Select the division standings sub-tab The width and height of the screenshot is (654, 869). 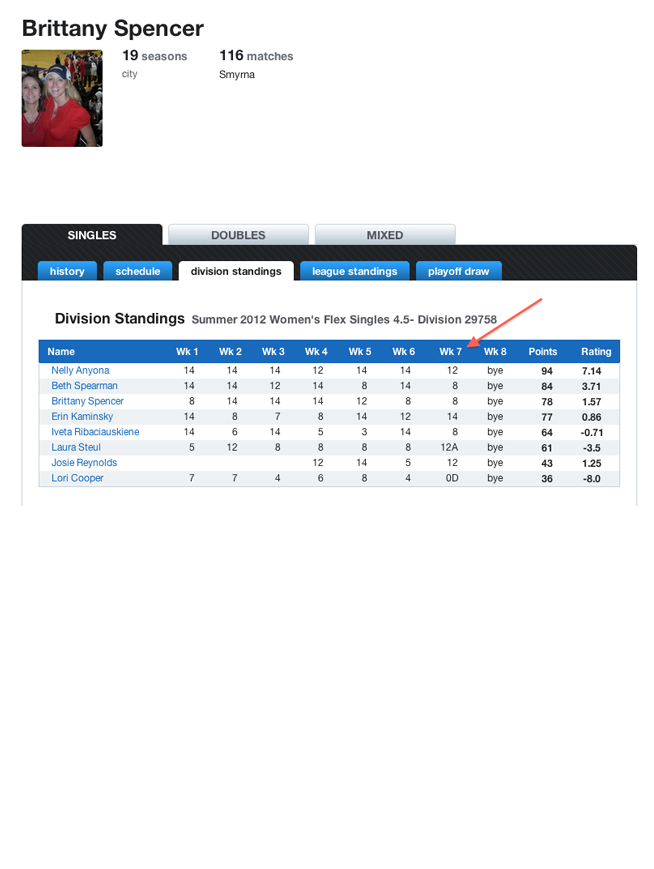(236, 271)
